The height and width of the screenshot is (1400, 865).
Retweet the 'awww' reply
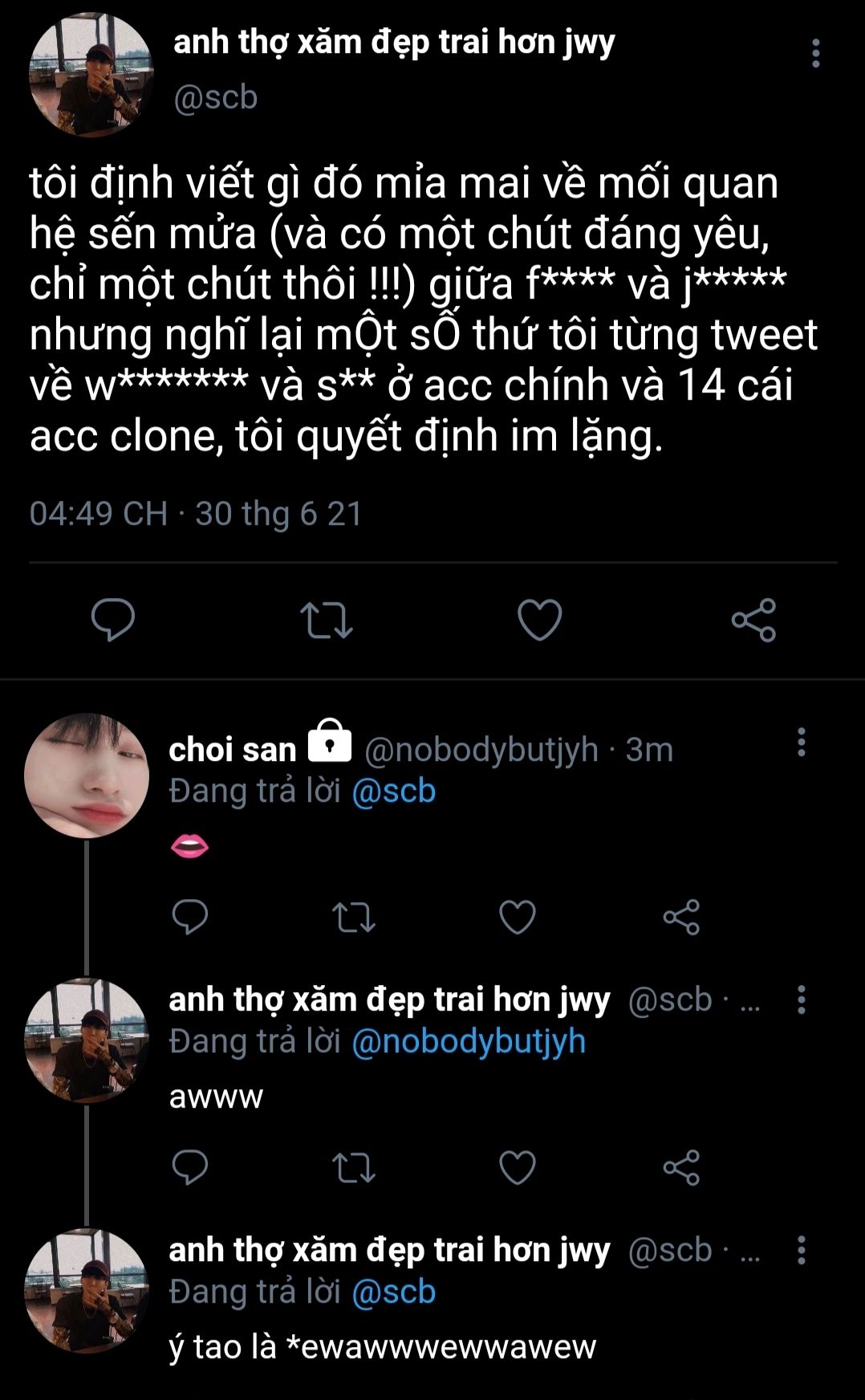pos(354,1167)
